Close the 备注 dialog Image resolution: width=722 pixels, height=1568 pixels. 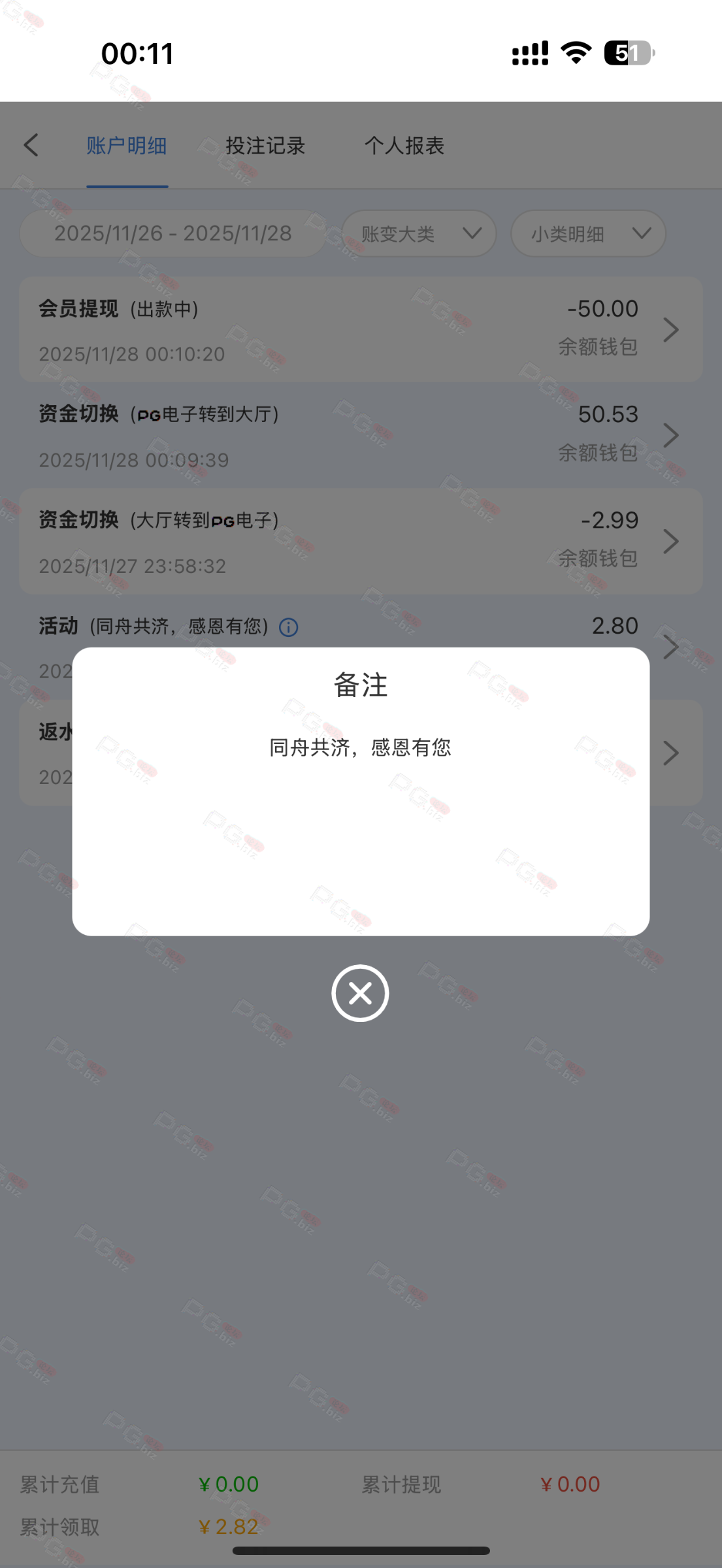pos(360,993)
